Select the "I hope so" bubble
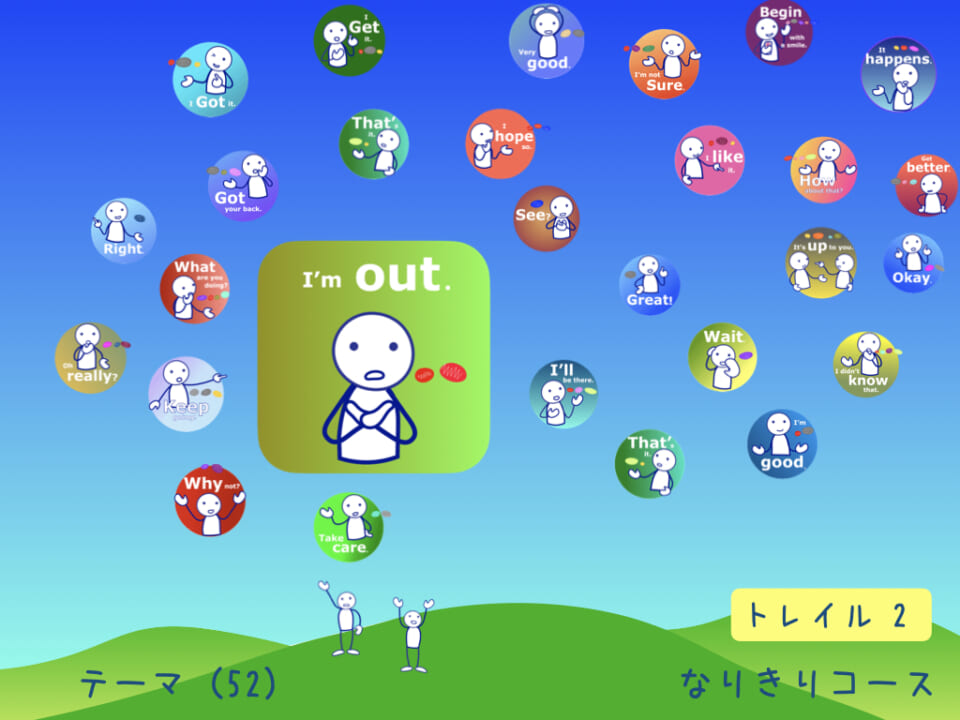Screen dimensions: 960x720 pos(500,144)
